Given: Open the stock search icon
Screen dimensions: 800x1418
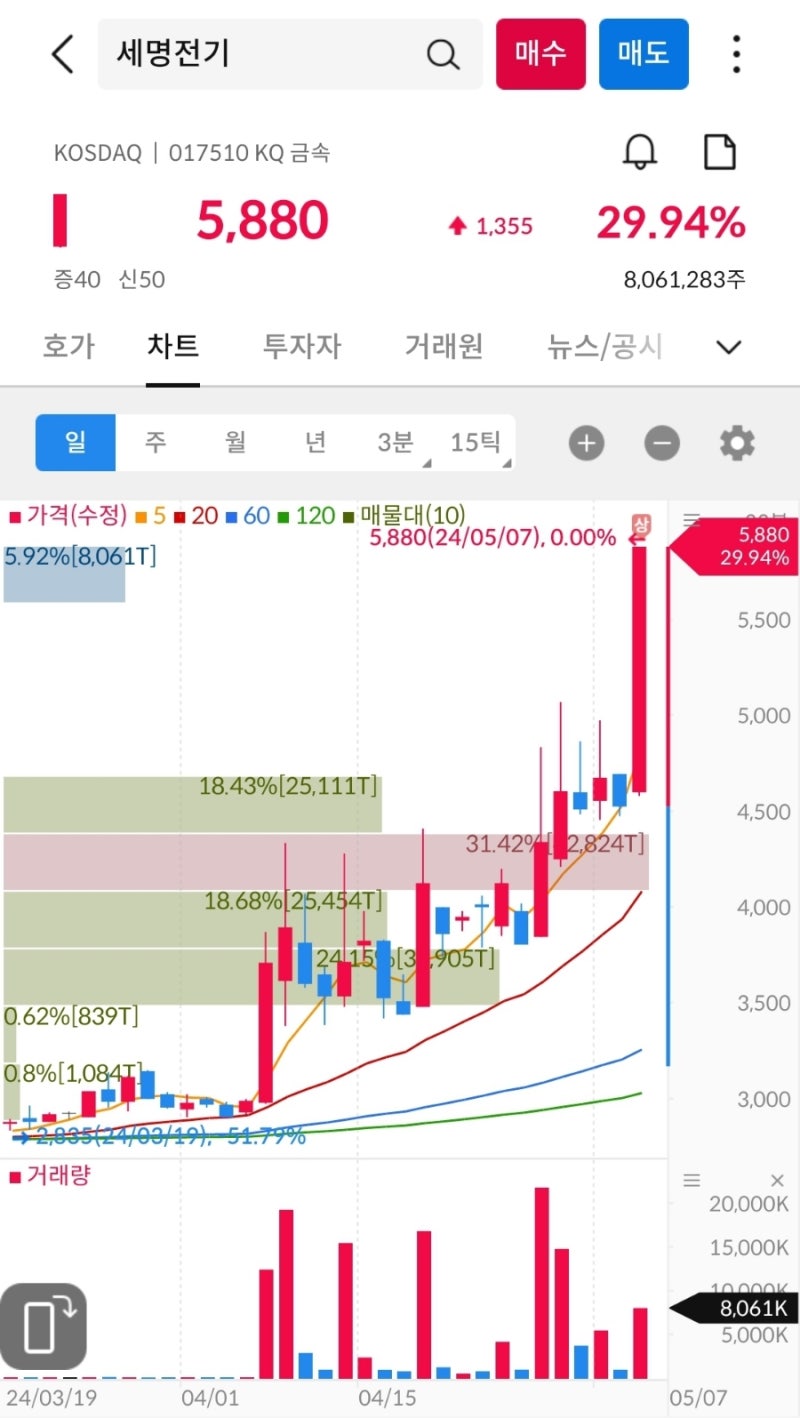Looking at the screenshot, I should coord(443,54).
